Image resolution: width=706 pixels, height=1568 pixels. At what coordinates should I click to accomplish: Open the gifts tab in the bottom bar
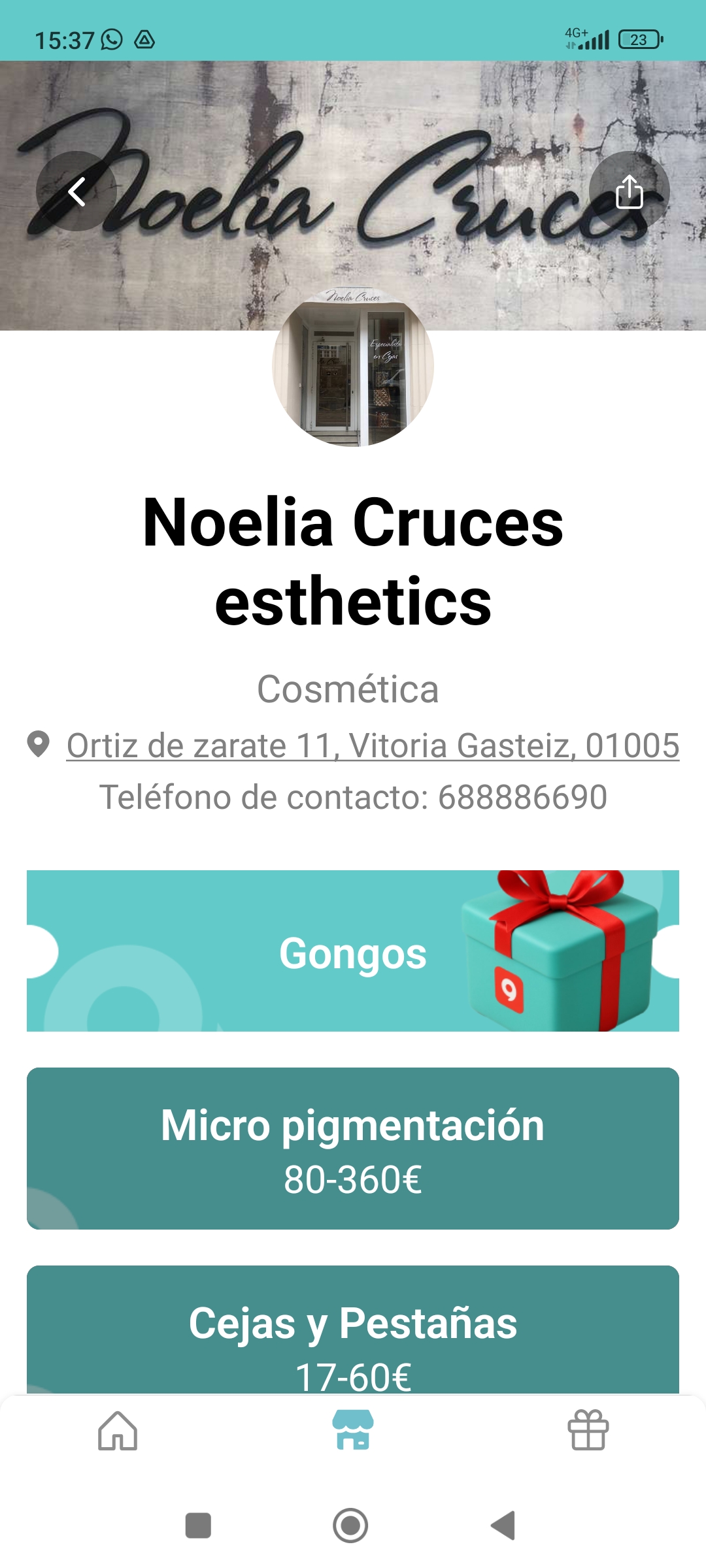click(588, 1430)
